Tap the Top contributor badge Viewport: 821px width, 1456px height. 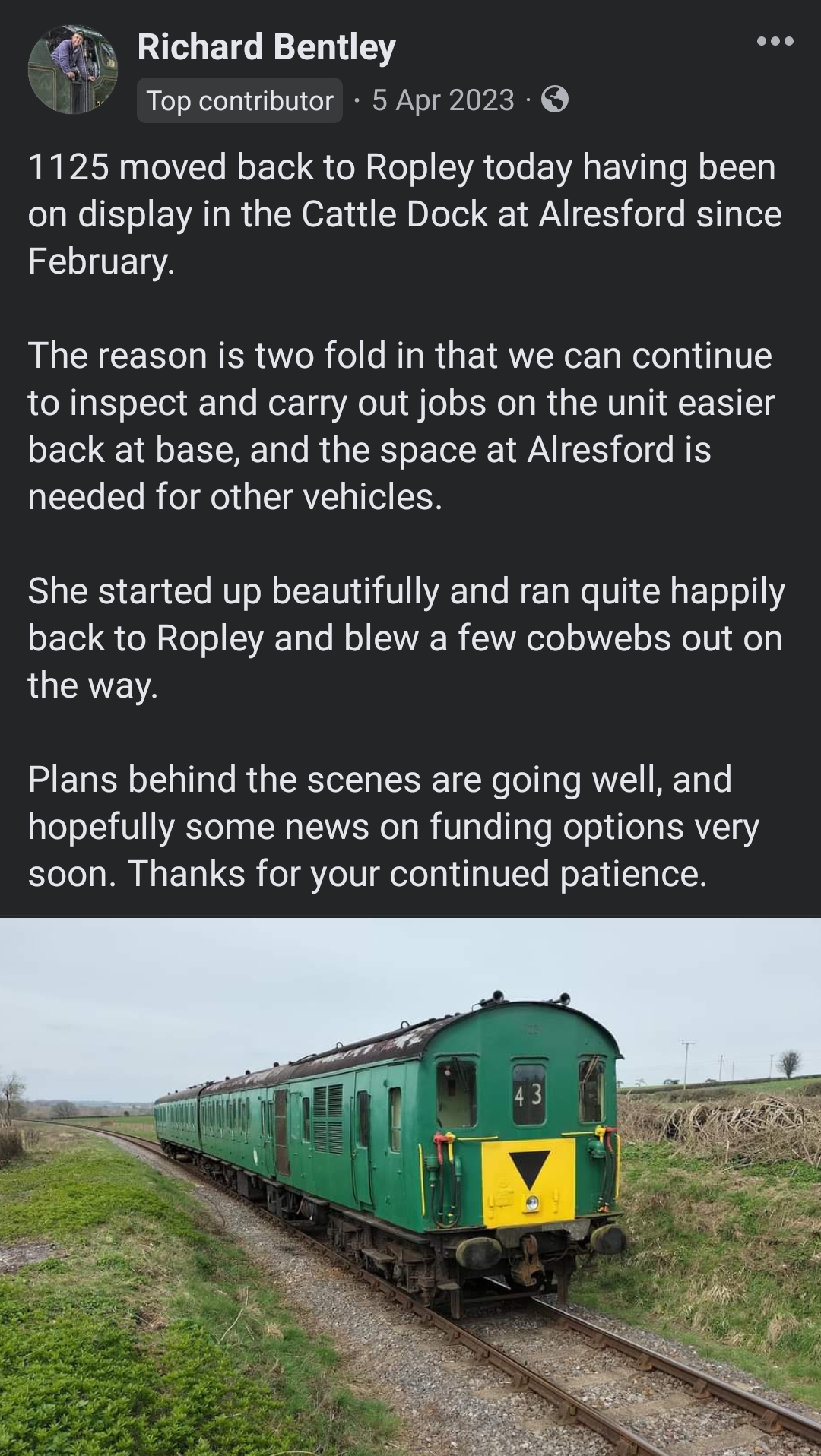click(x=239, y=100)
